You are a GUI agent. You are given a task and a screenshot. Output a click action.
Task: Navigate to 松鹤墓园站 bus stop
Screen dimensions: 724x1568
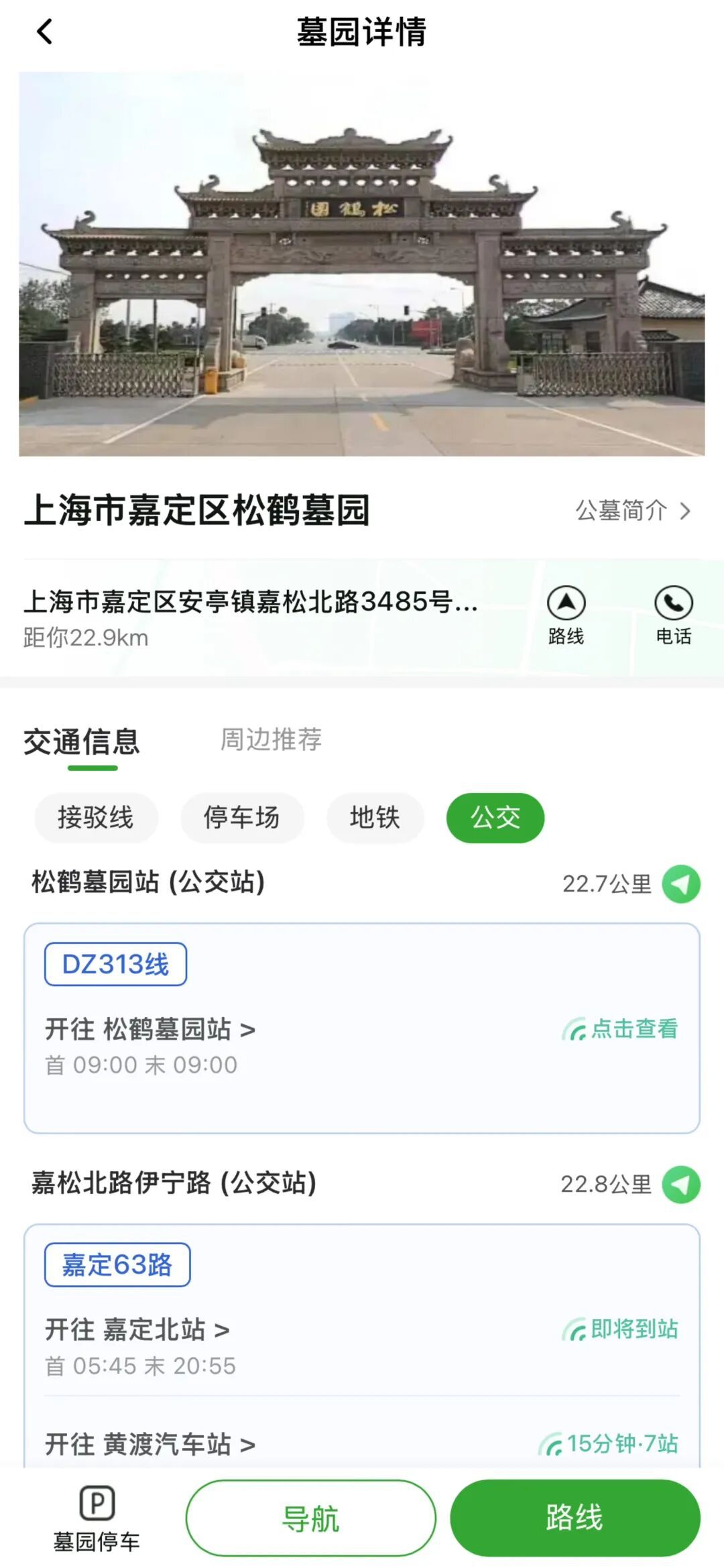point(680,884)
